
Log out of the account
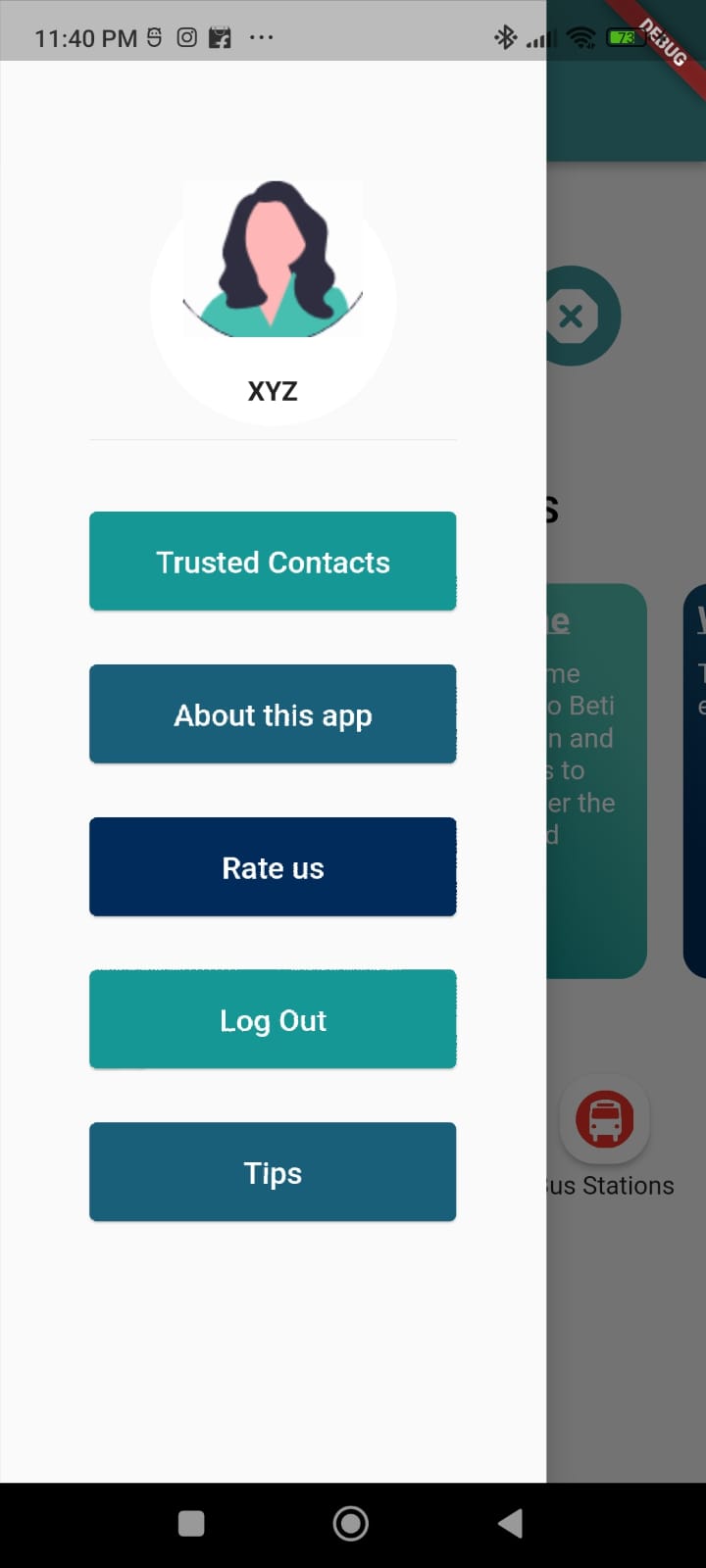273,1019
